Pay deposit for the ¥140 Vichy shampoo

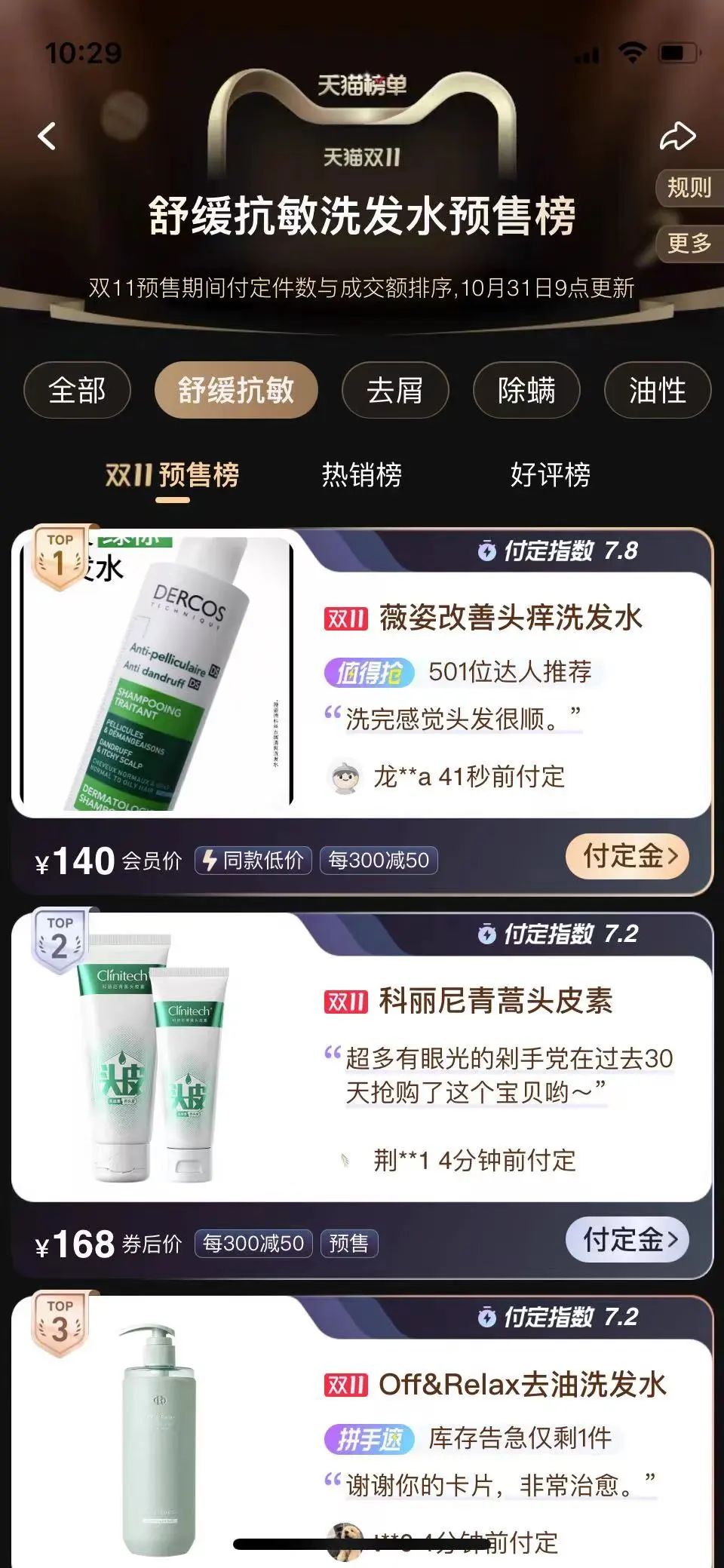coord(627,856)
